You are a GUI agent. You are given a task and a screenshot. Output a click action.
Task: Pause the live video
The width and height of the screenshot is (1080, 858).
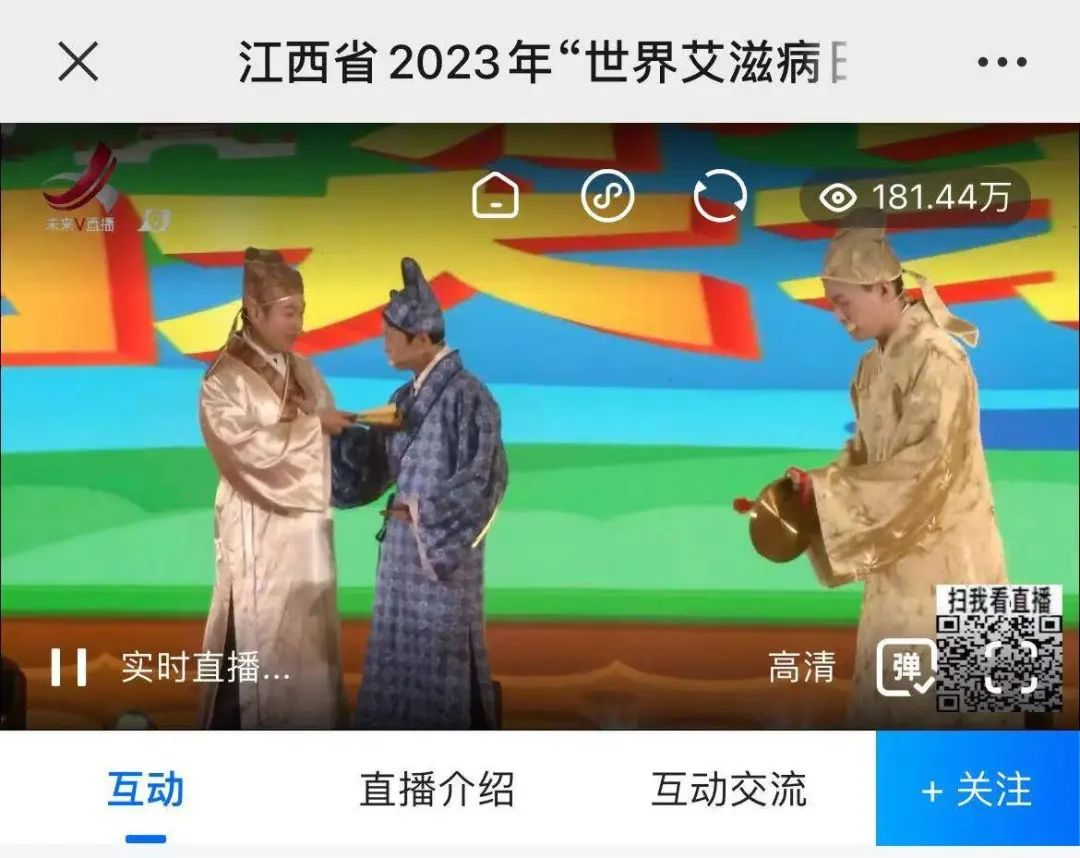pos(69,667)
